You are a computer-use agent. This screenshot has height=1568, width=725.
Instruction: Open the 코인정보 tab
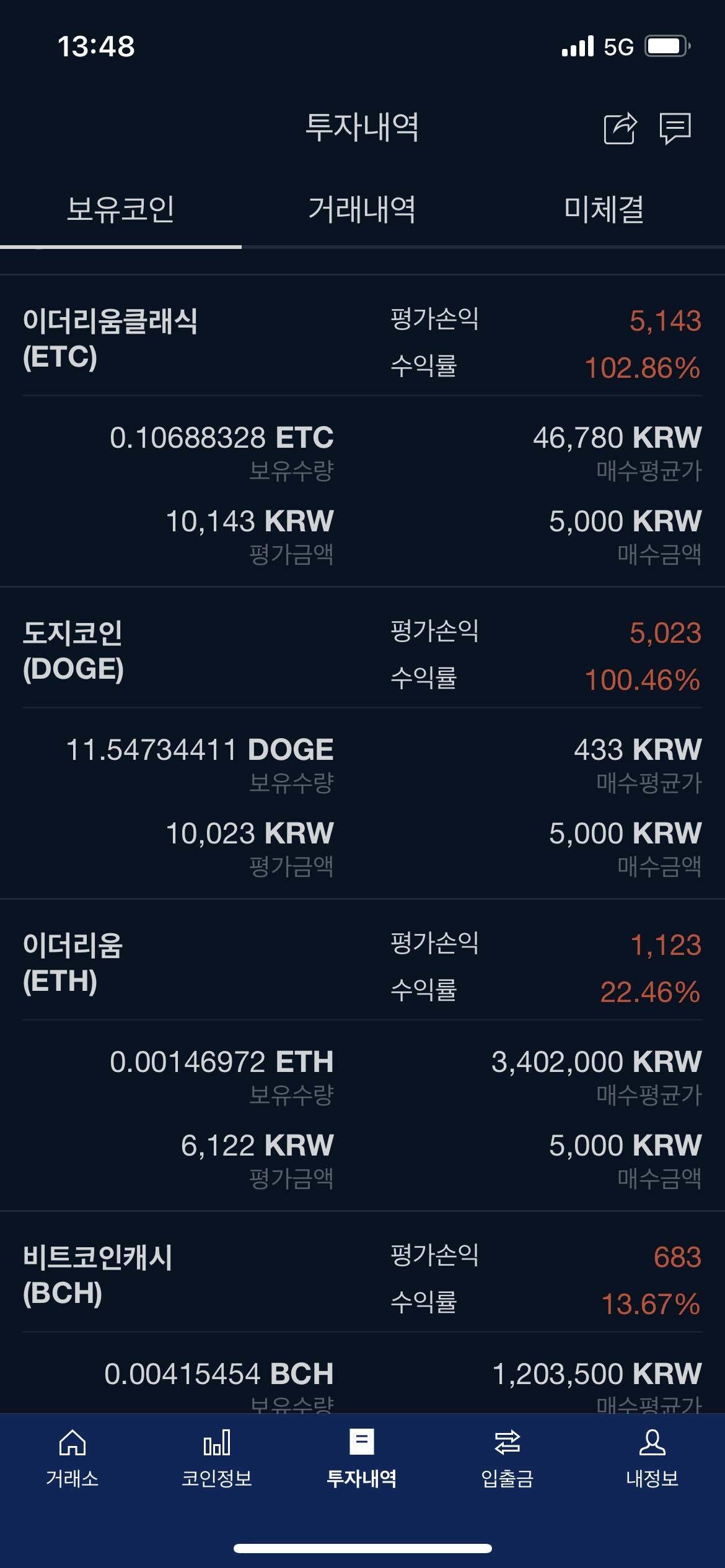(x=217, y=1458)
